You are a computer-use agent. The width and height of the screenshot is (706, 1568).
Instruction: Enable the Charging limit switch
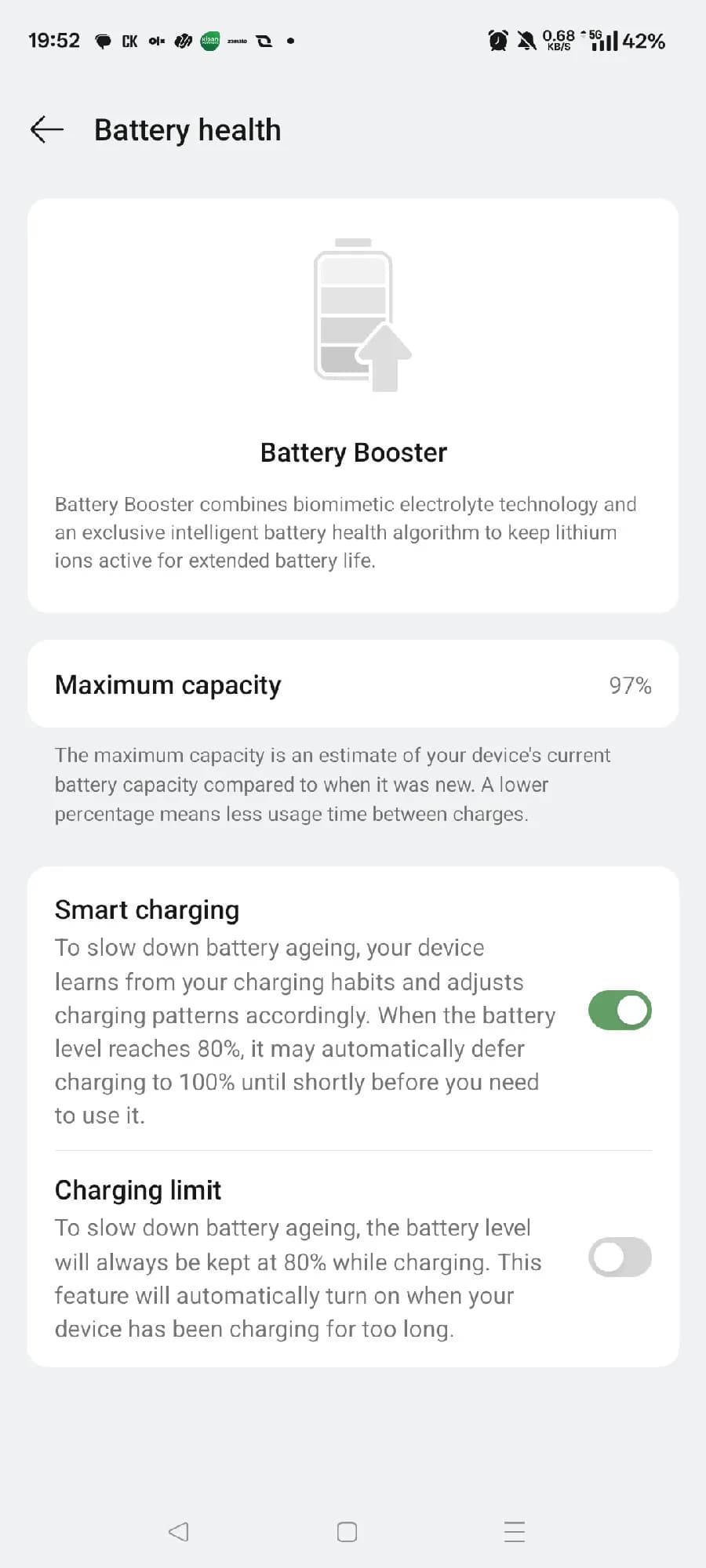coord(620,1258)
